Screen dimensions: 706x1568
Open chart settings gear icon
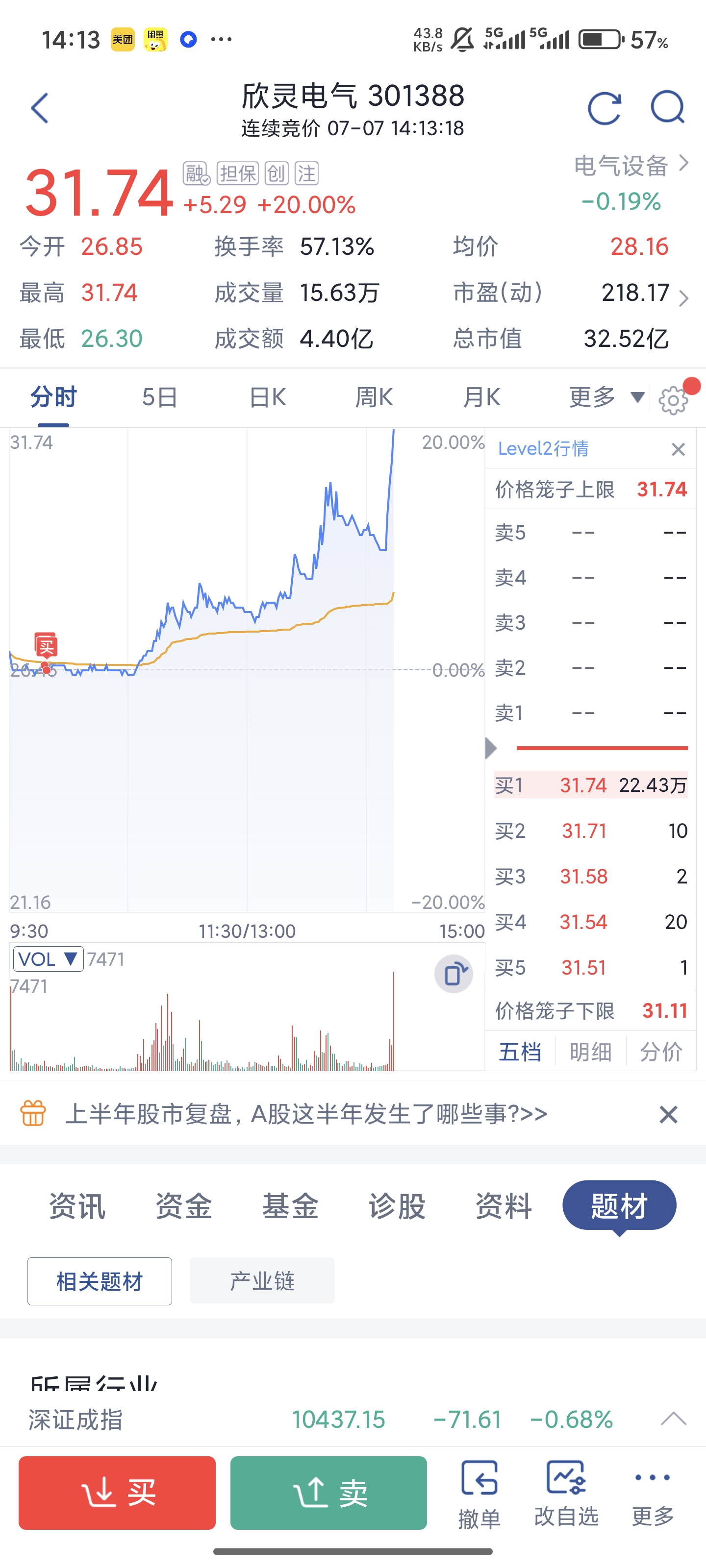pyautogui.click(x=673, y=400)
